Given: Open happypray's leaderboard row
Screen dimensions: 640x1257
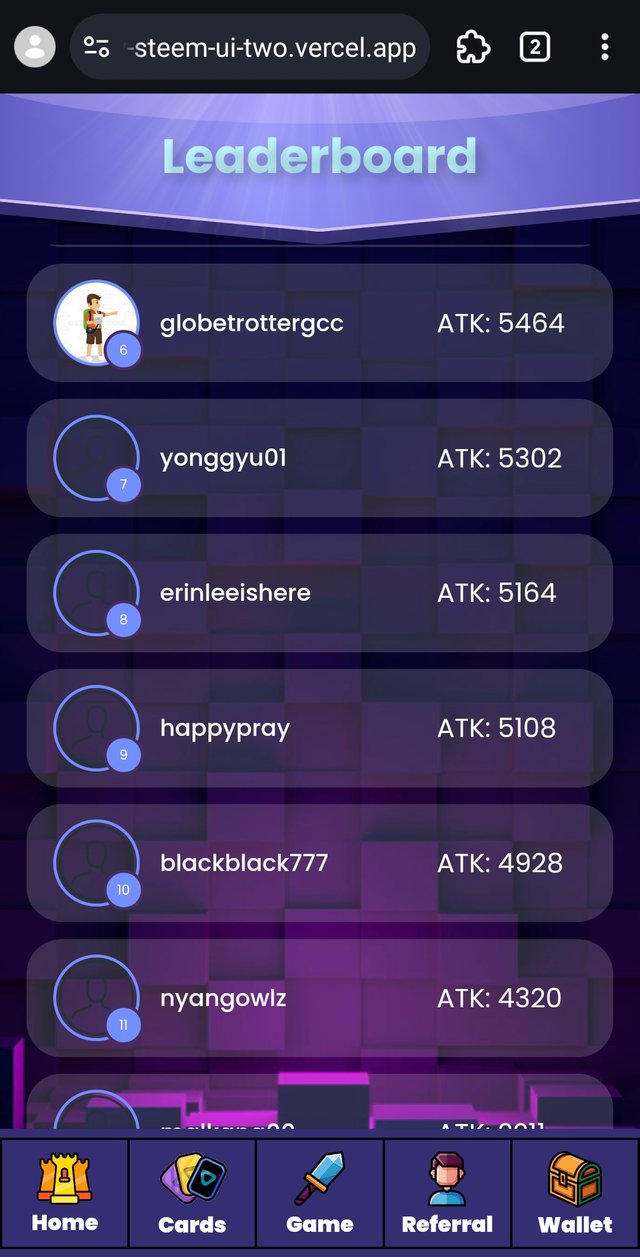Looking at the screenshot, I should click(x=320, y=728).
